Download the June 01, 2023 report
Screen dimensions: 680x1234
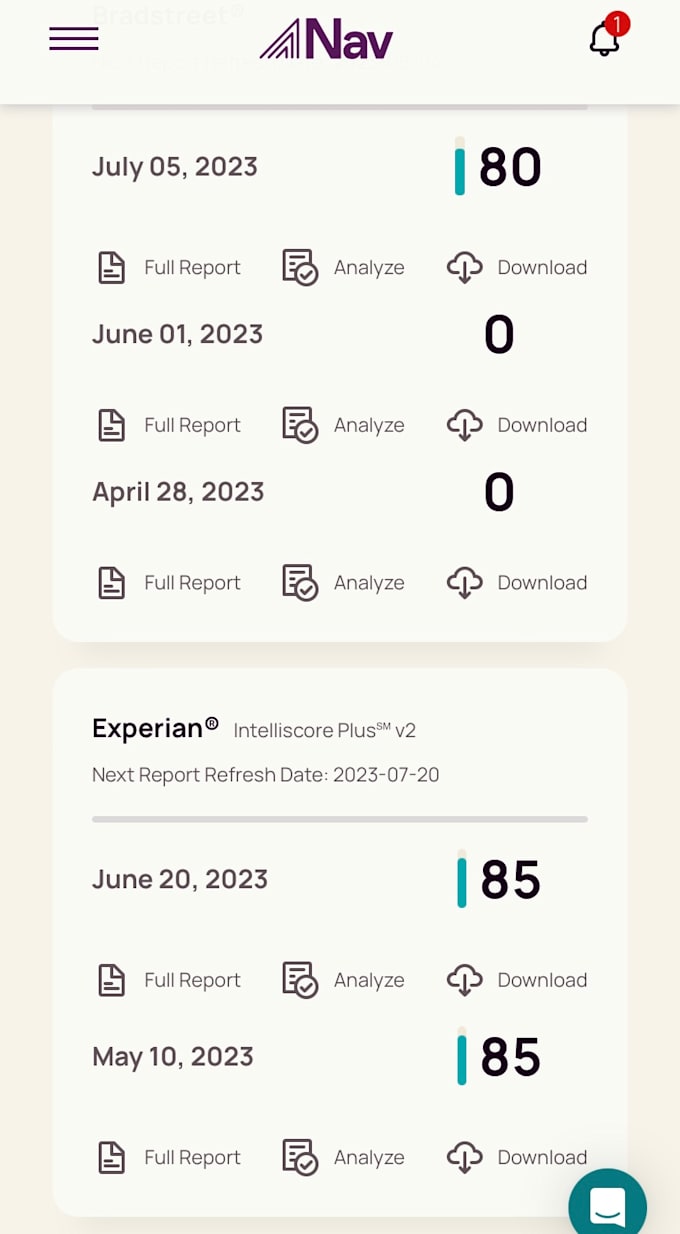(x=517, y=425)
